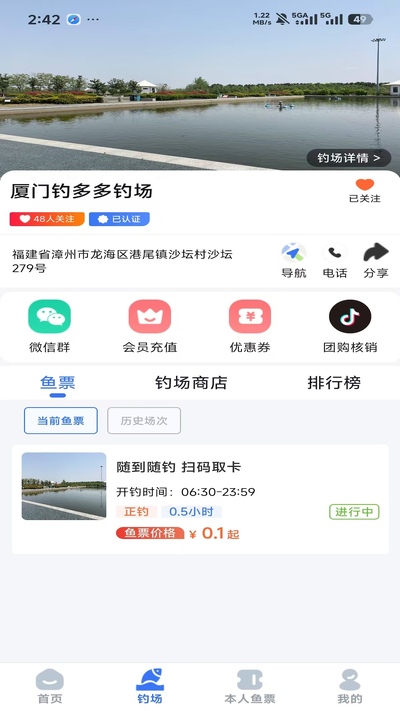Open 会员充值 member recharge
This screenshot has width=400, height=711.
[x=150, y=326]
